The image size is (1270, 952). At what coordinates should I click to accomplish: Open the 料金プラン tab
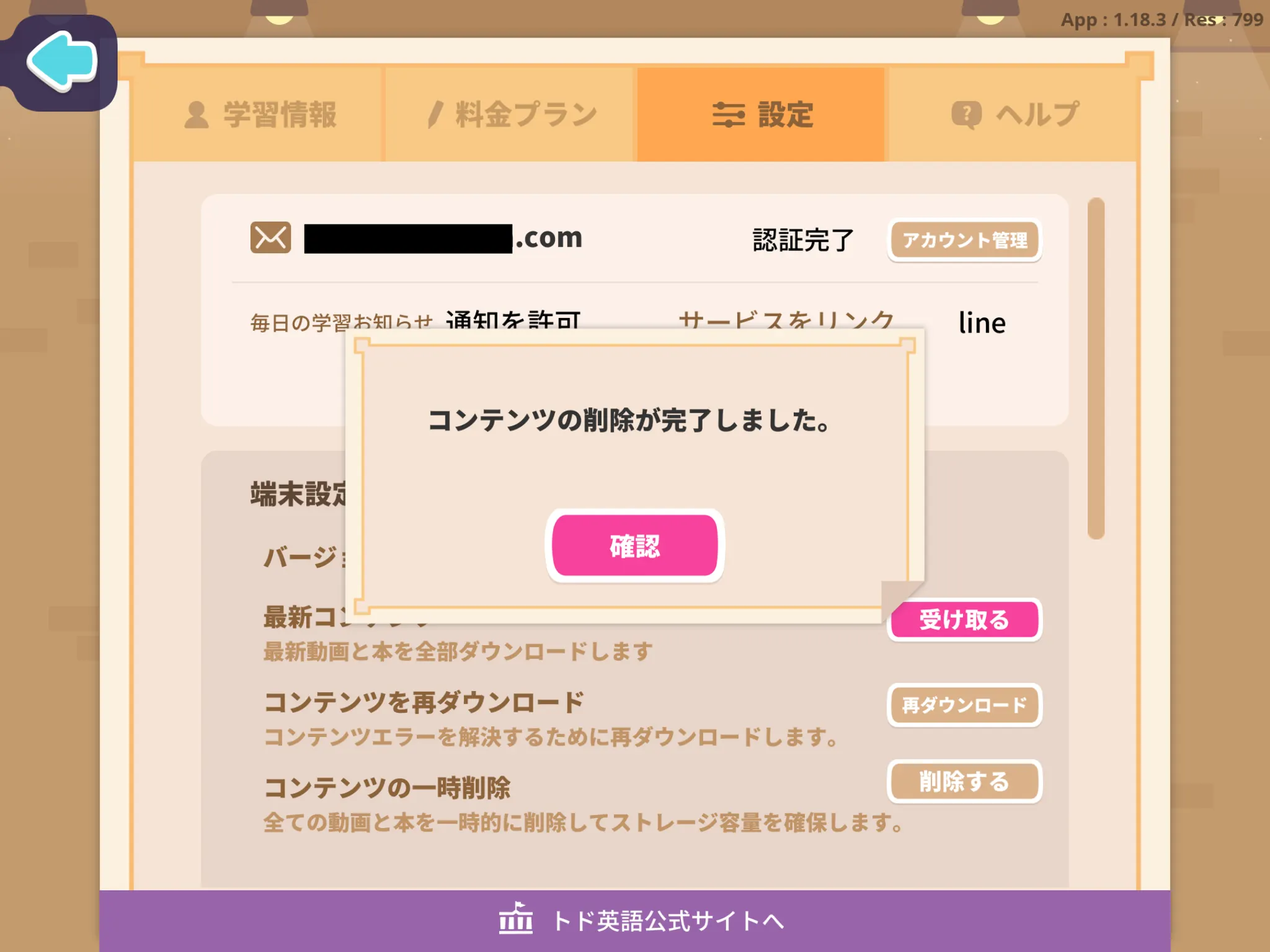click(x=512, y=115)
